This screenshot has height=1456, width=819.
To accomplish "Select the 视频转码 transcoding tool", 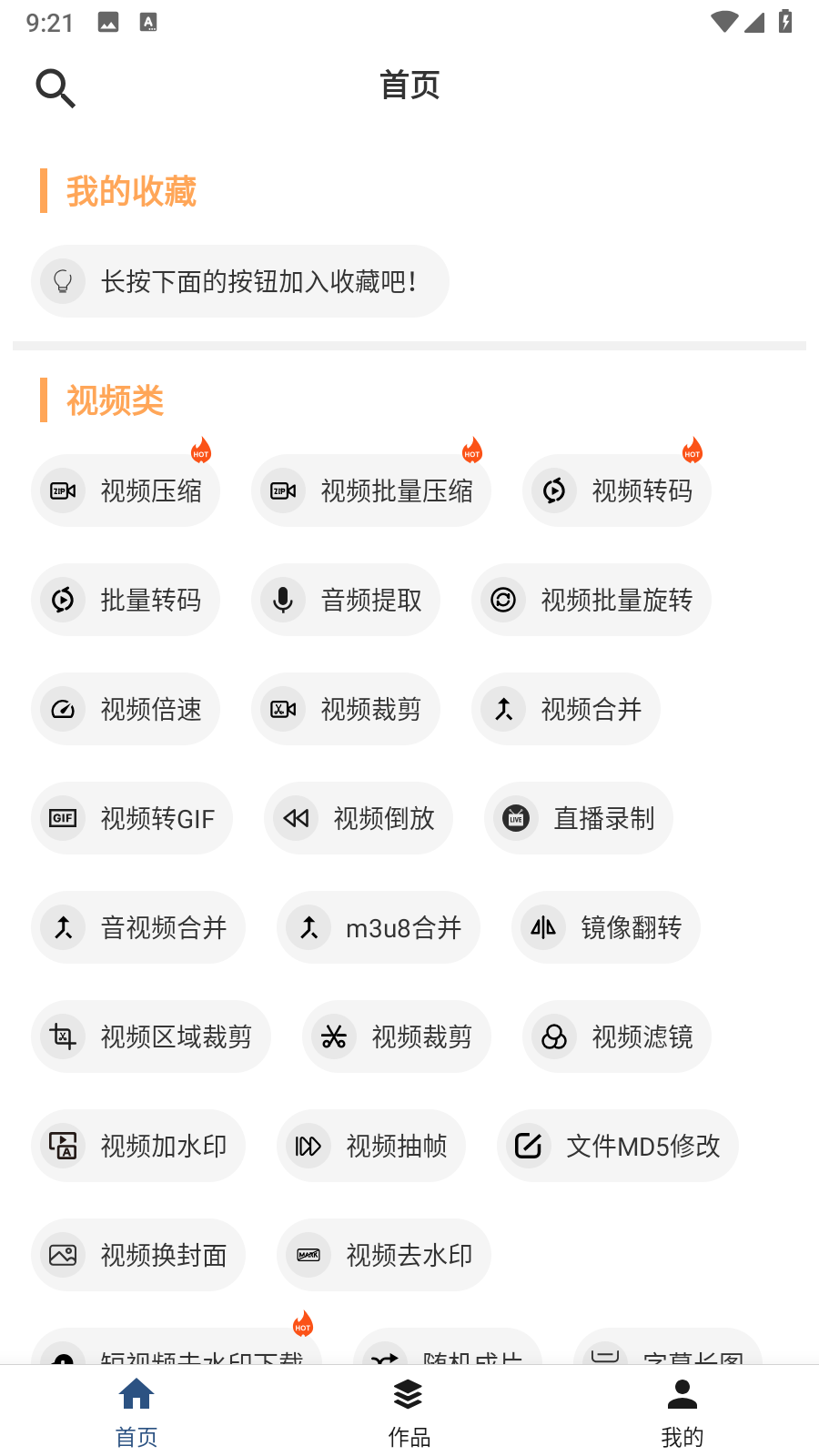I will tap(616, 490).
